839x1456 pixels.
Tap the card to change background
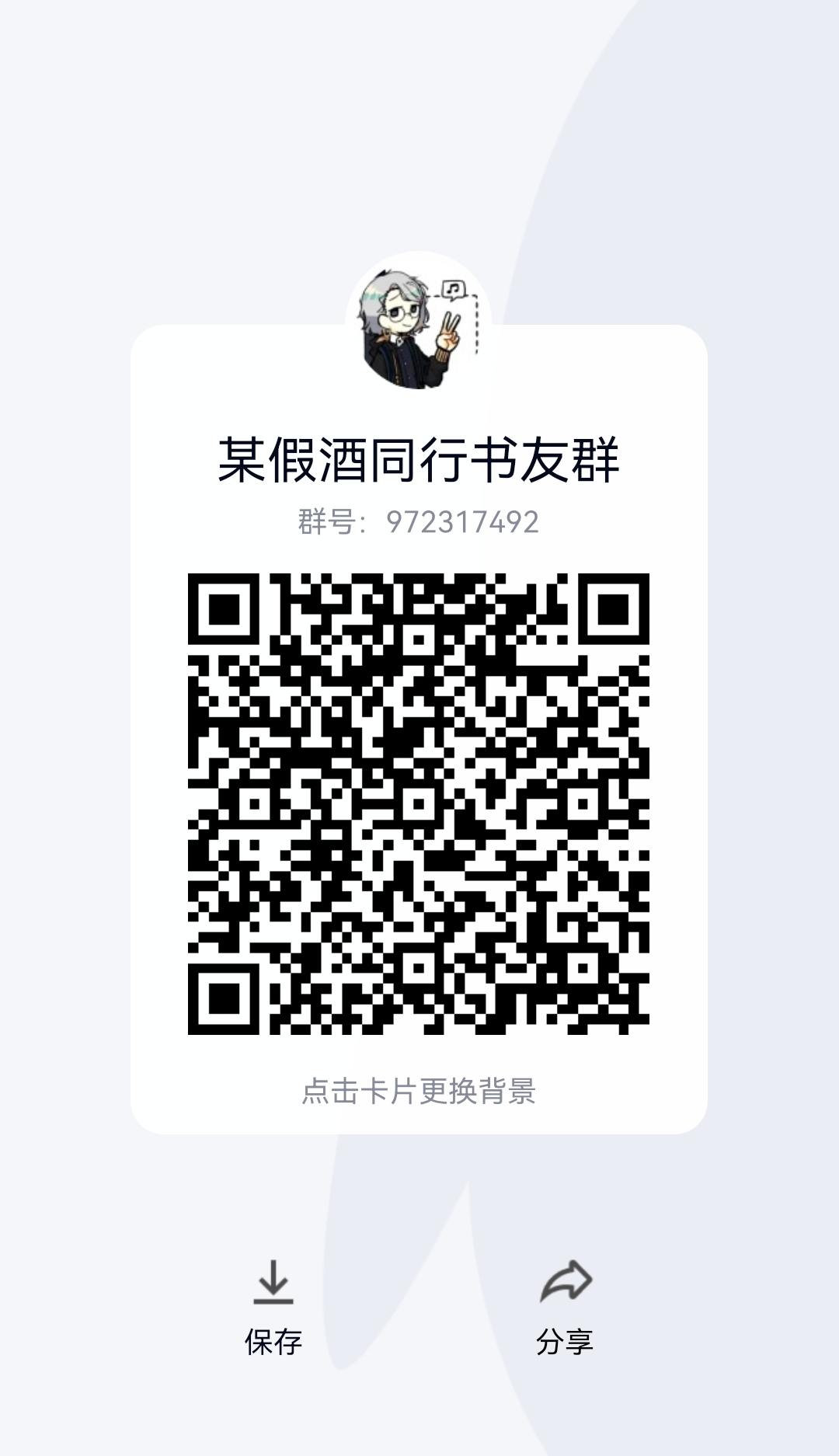pyautogui.click(x=419, y=1091)
